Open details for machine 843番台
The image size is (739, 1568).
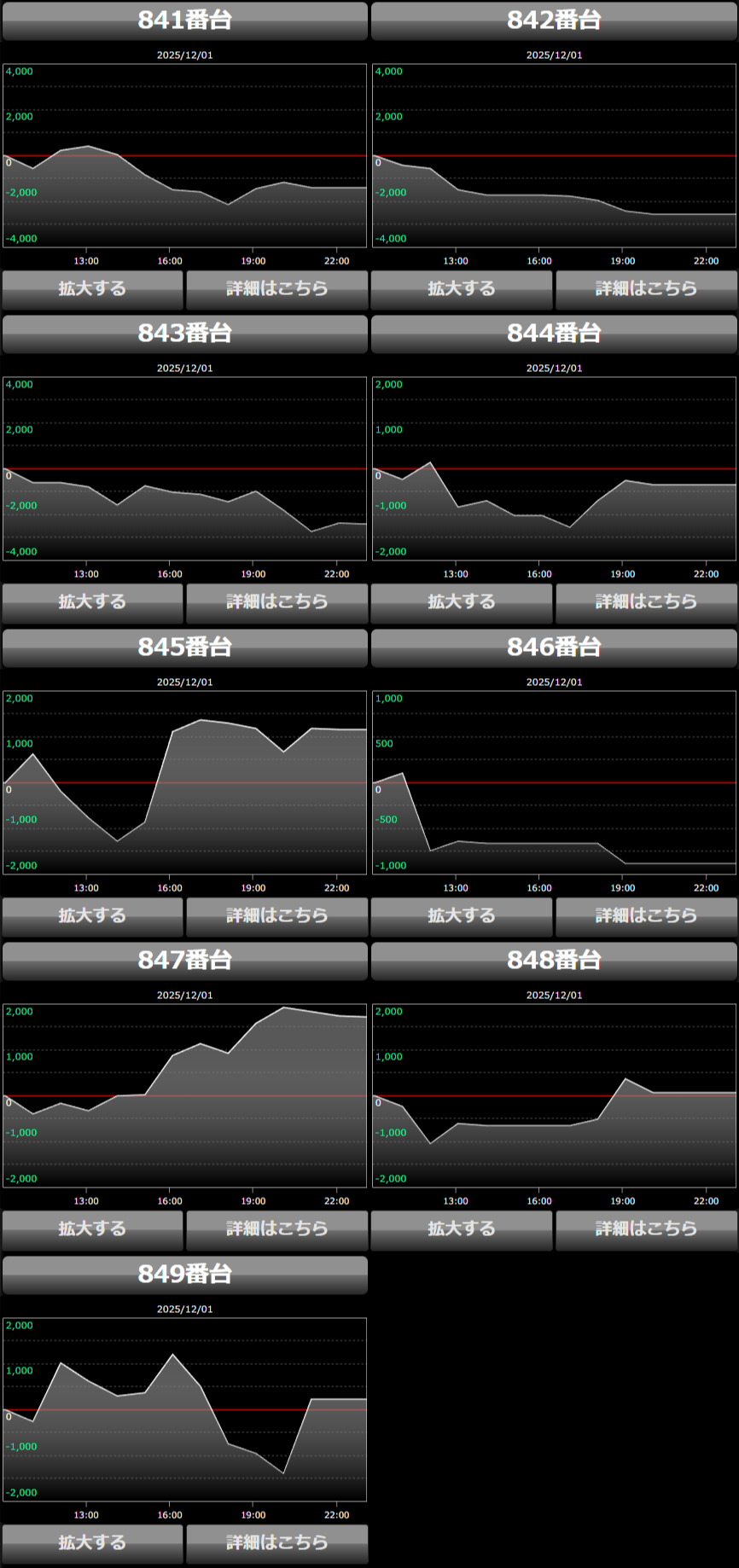[x=276, y=602]
